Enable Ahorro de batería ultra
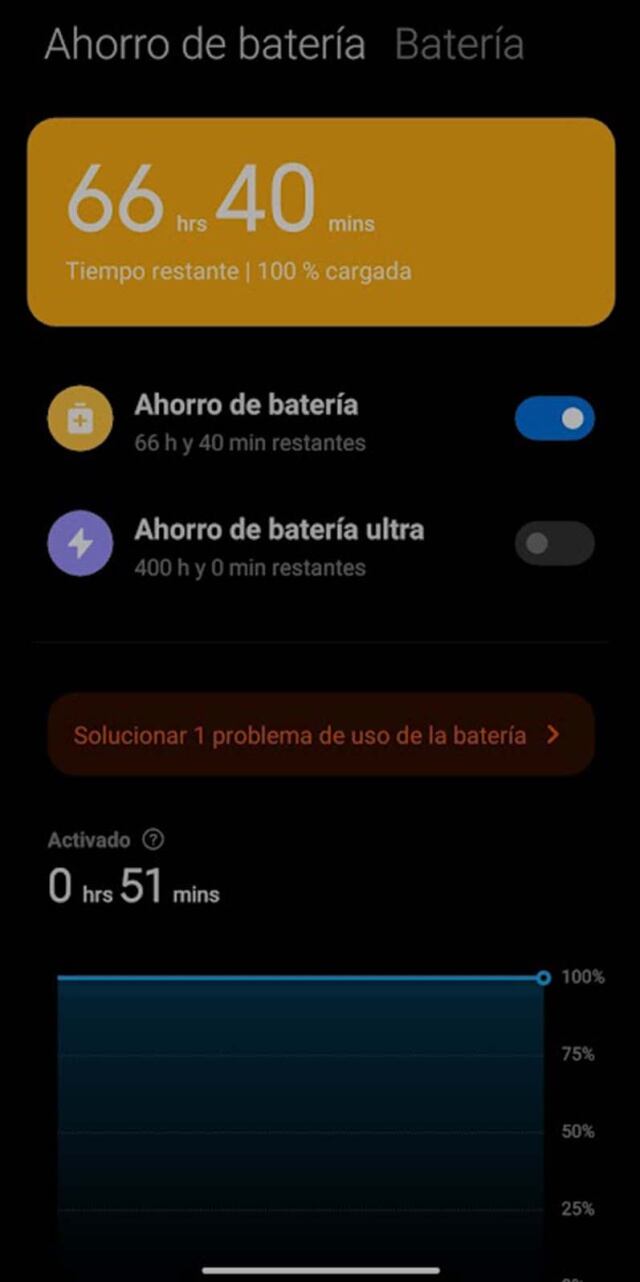The width and height of the screenshot is (640, 1282). click(x=554, y=543)
